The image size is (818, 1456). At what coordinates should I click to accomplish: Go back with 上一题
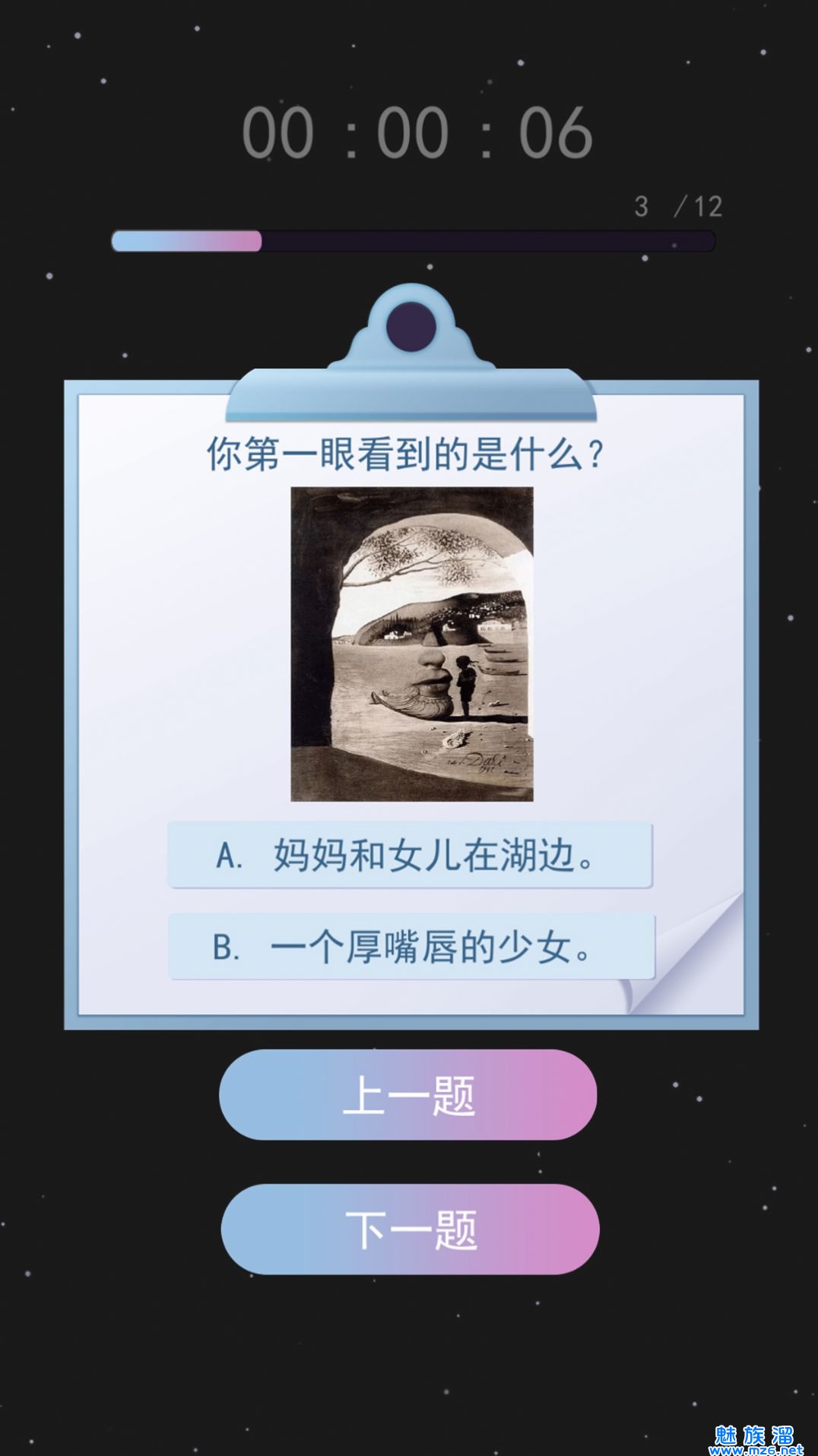click(x=408, y=1095)
